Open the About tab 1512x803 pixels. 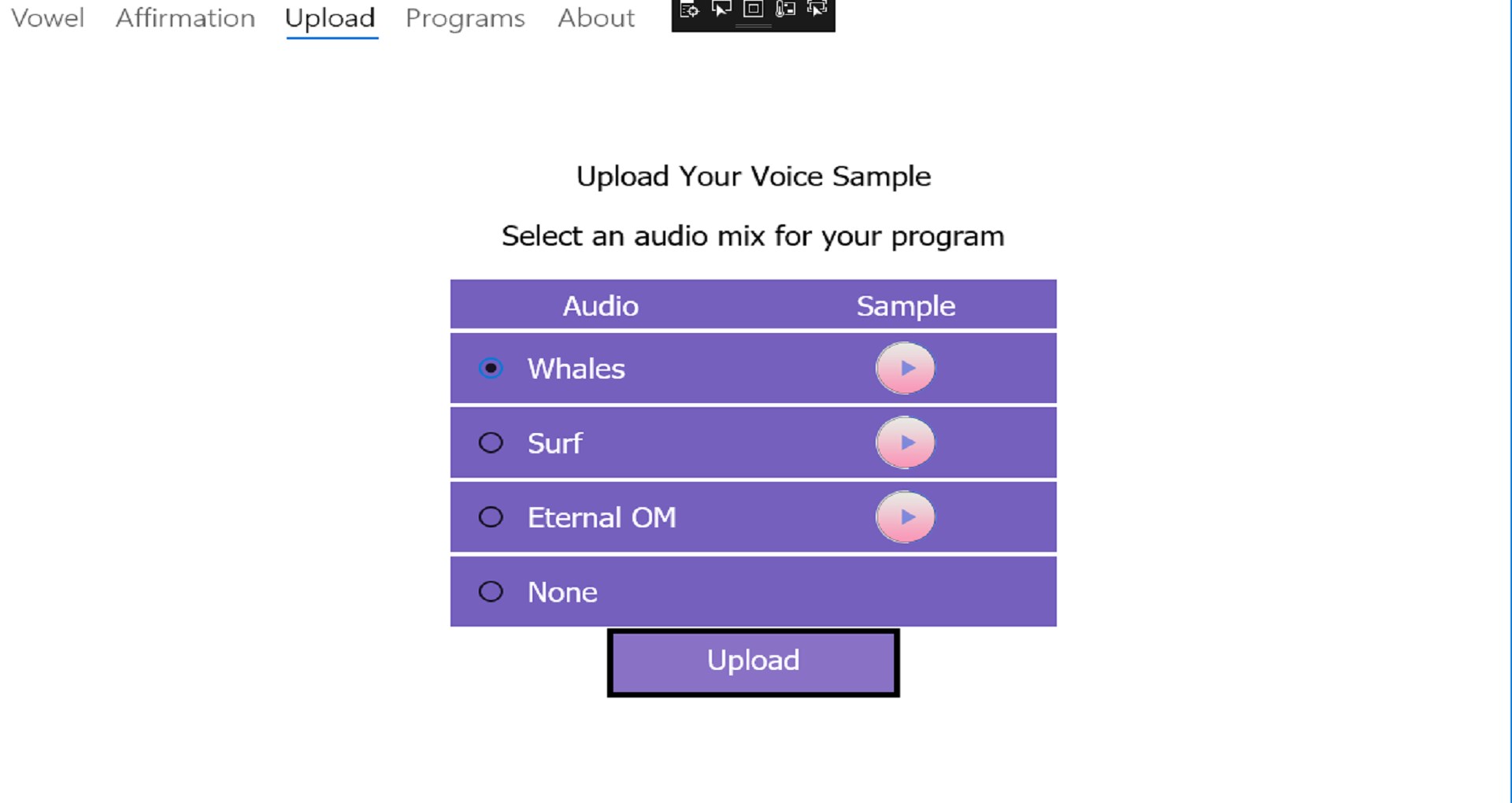click(596, 18)
